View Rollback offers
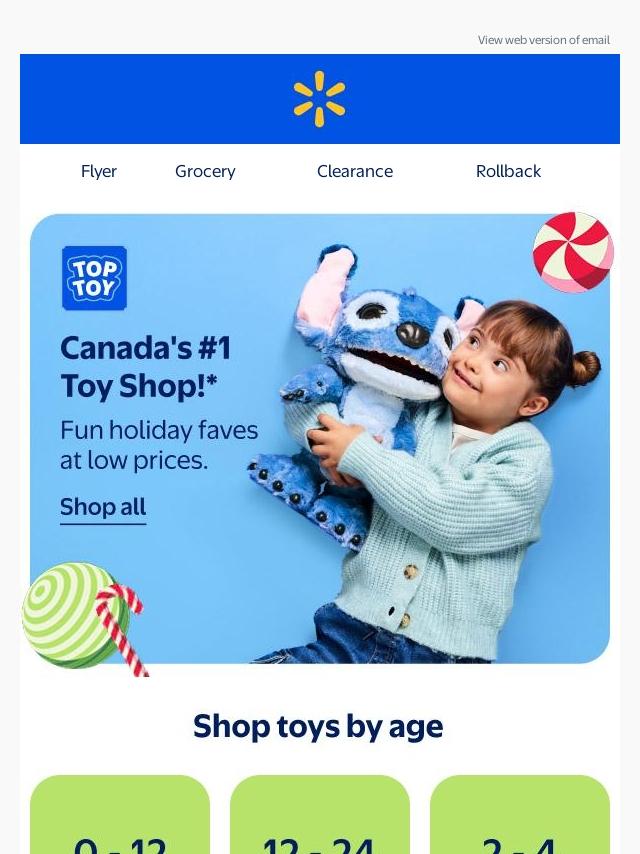The image size is (640, 854). click(508, 171)
